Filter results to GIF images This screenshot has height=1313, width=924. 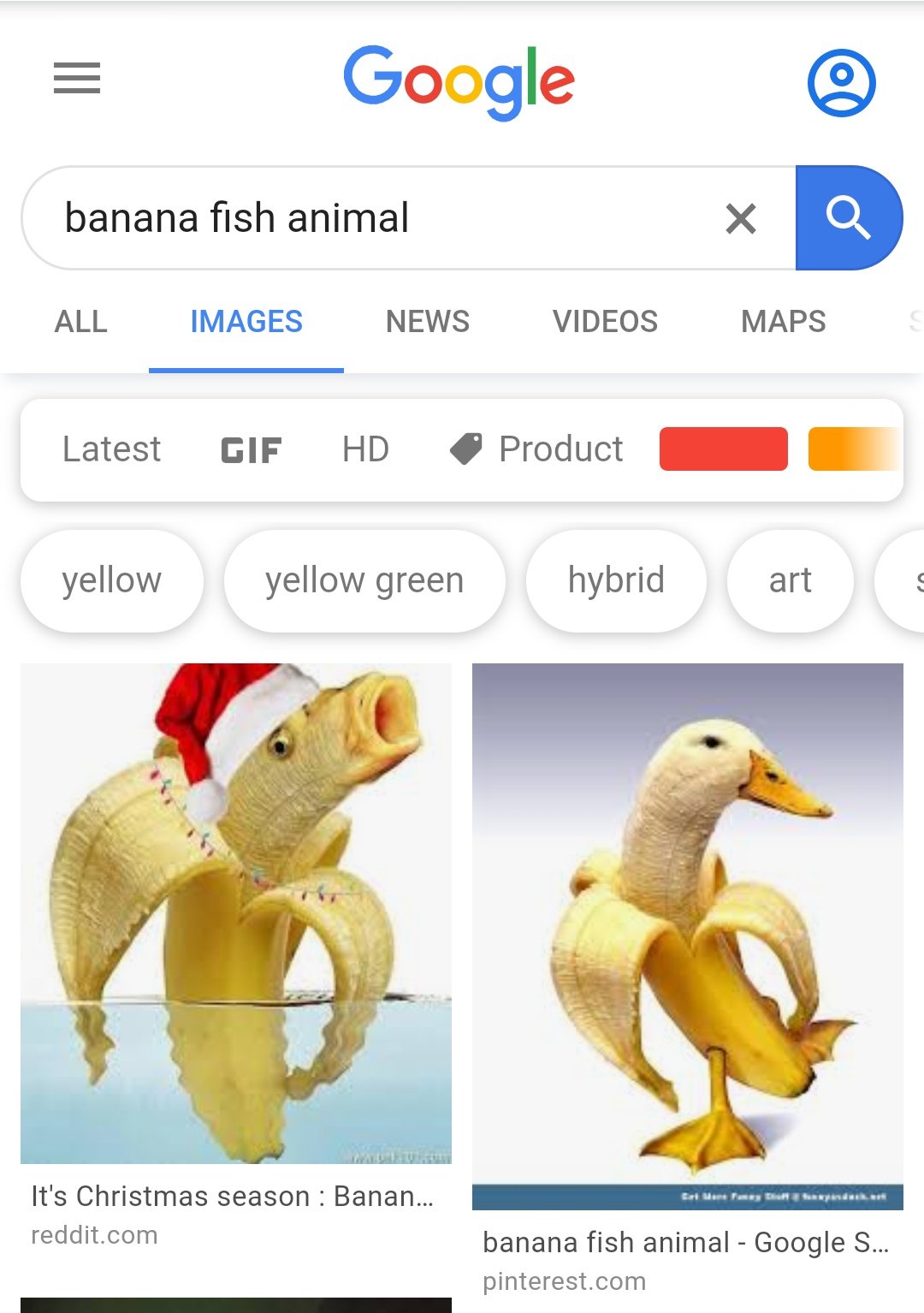click(x=251, y=450)
